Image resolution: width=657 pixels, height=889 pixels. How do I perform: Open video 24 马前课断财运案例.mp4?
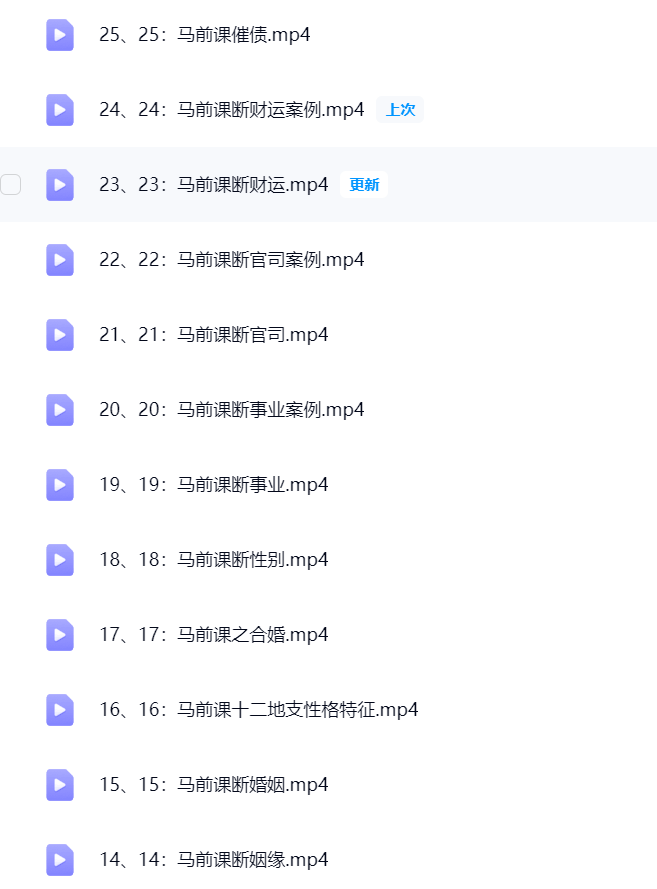(231, 110)
